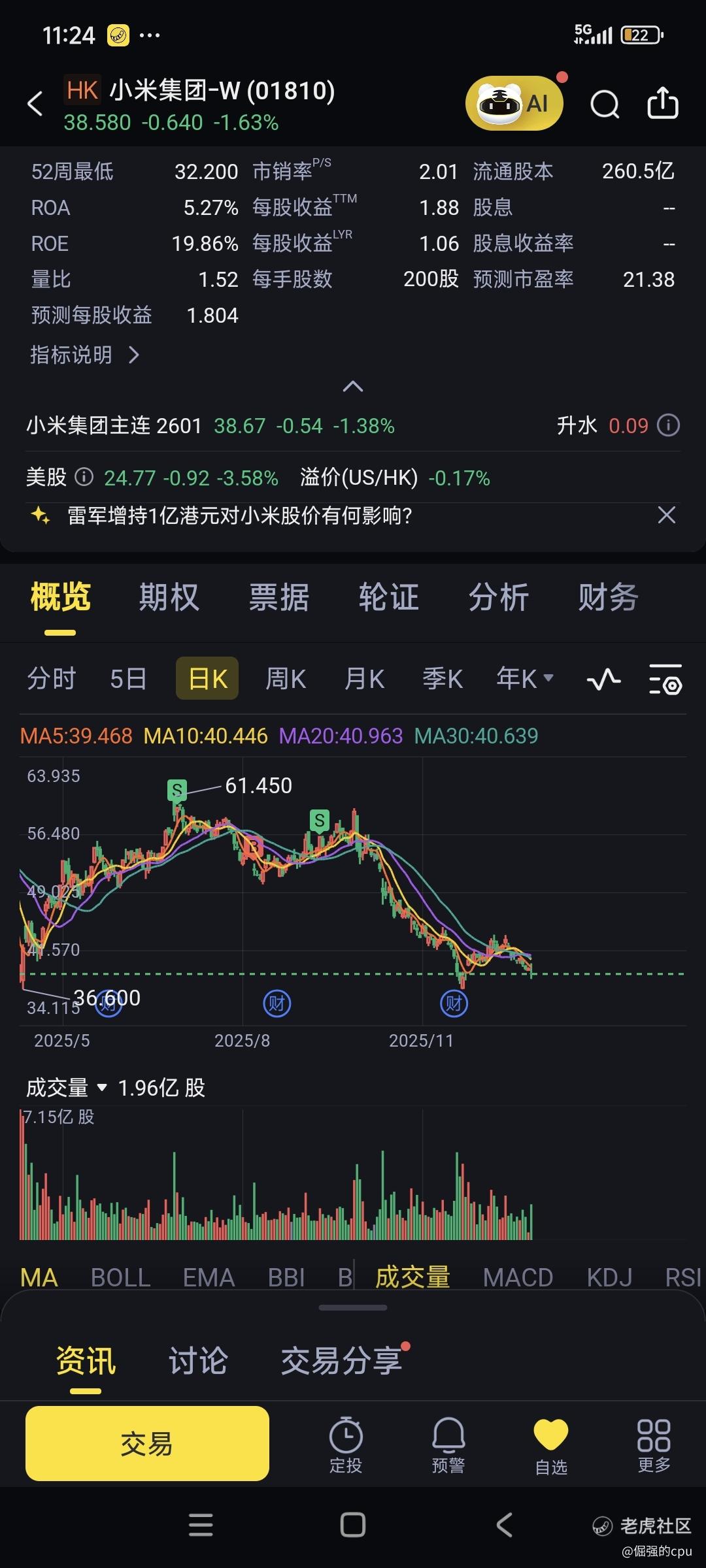Open the AI assistant button

point(514,104)
